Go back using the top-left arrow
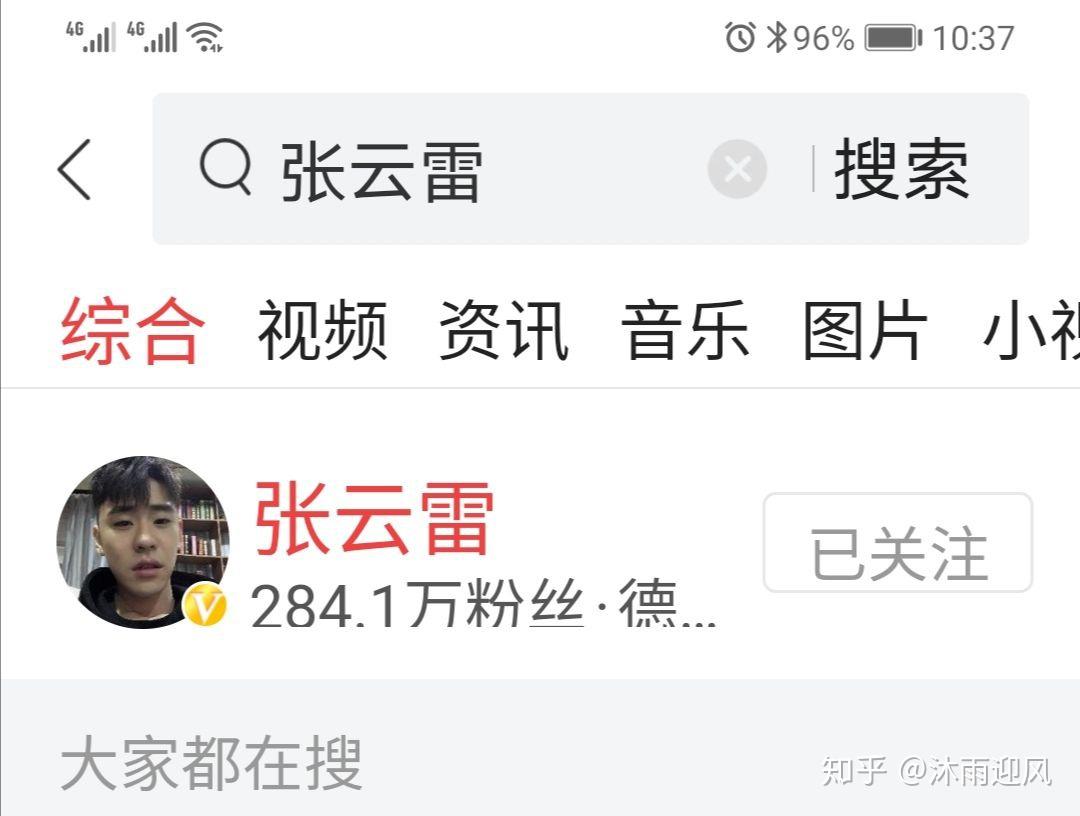 (x=75, y=169)
